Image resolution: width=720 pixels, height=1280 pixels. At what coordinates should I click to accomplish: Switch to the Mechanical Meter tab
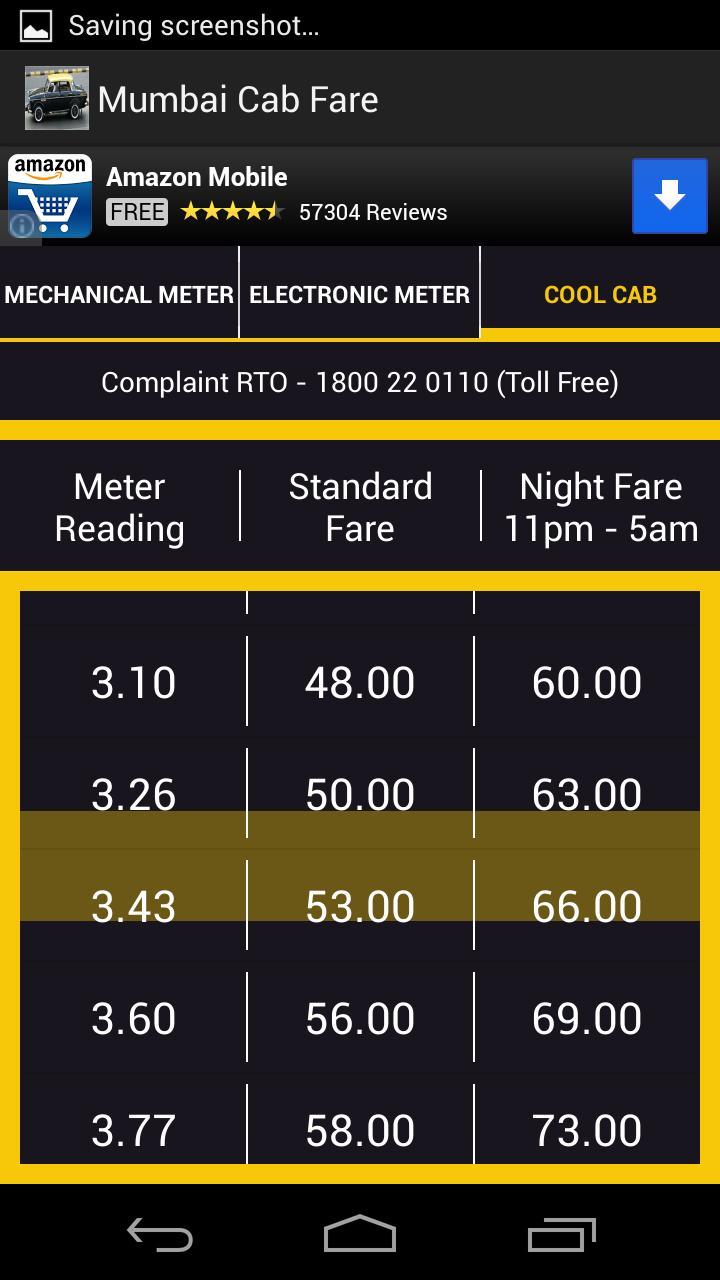point(119,294)
